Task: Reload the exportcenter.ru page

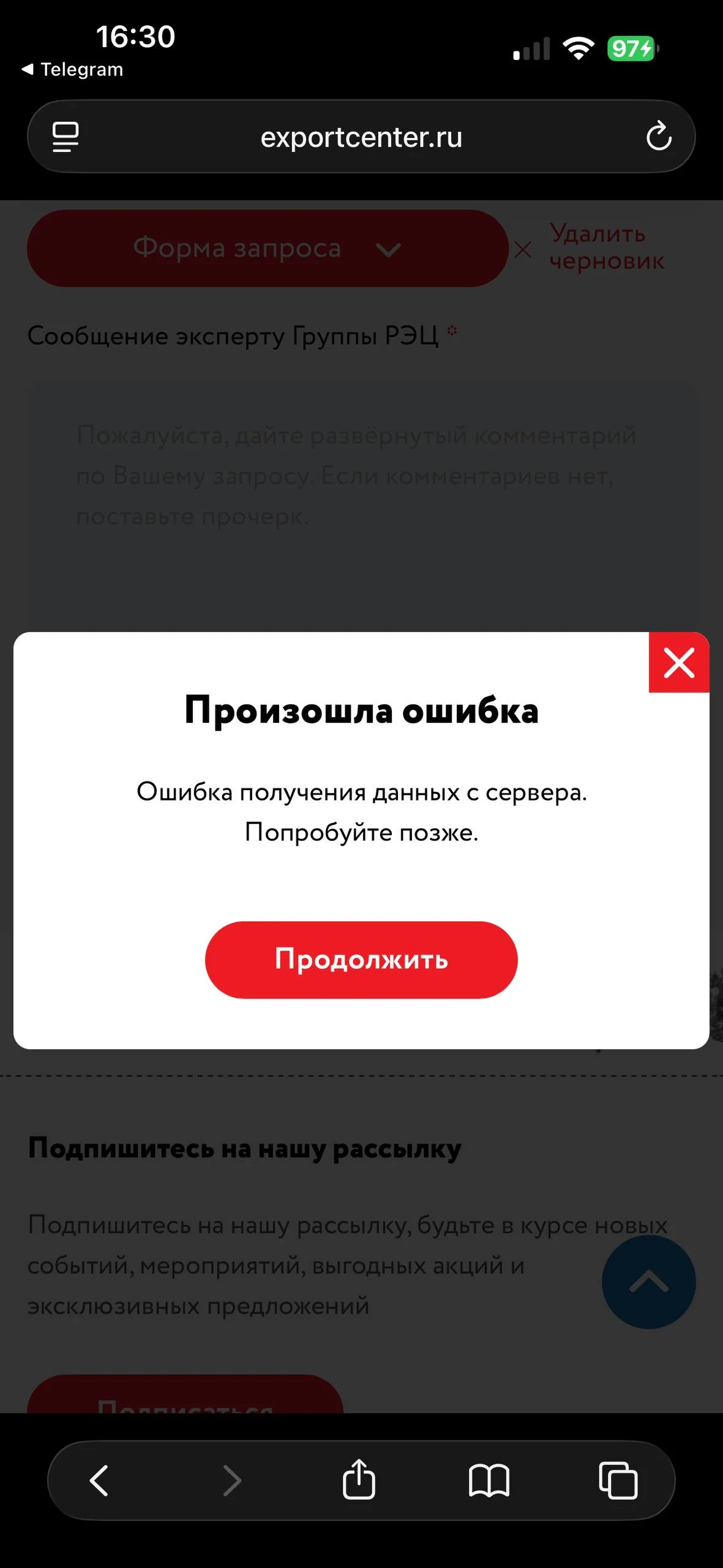Action: (659, 136)
